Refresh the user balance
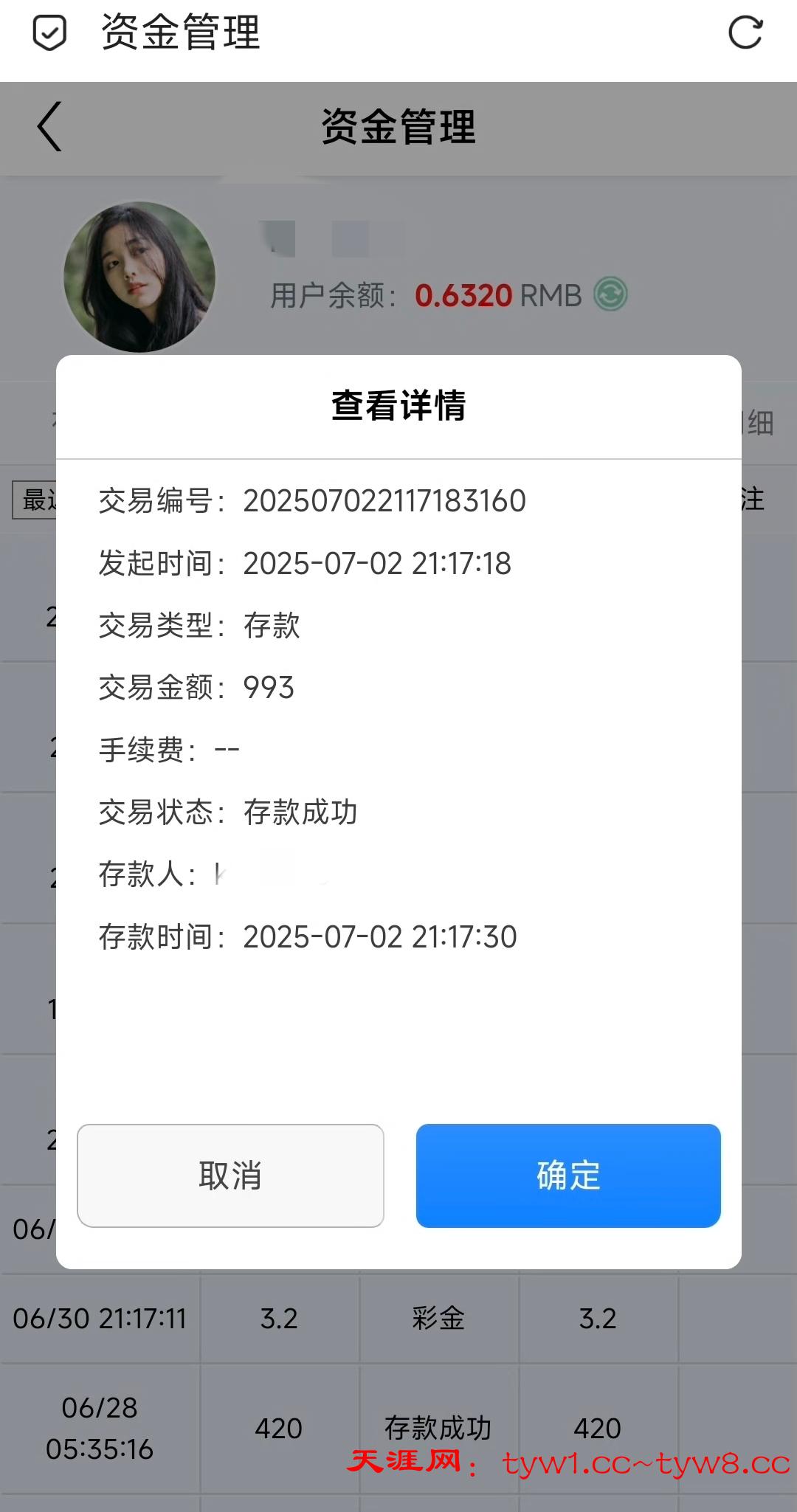This screenshot has height=1512, width=797. [x=611, y=294]
